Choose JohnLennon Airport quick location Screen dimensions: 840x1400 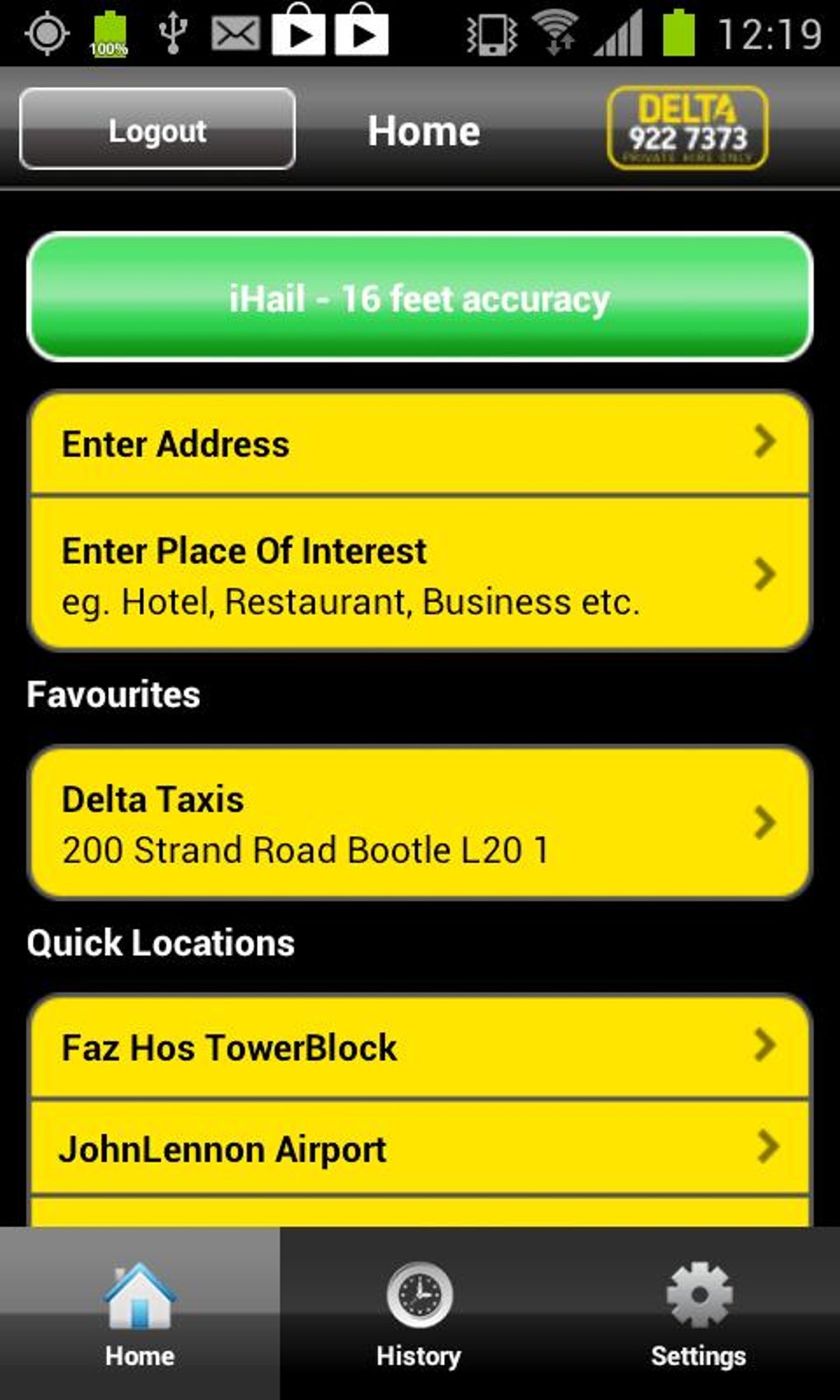pos(420,1148)
